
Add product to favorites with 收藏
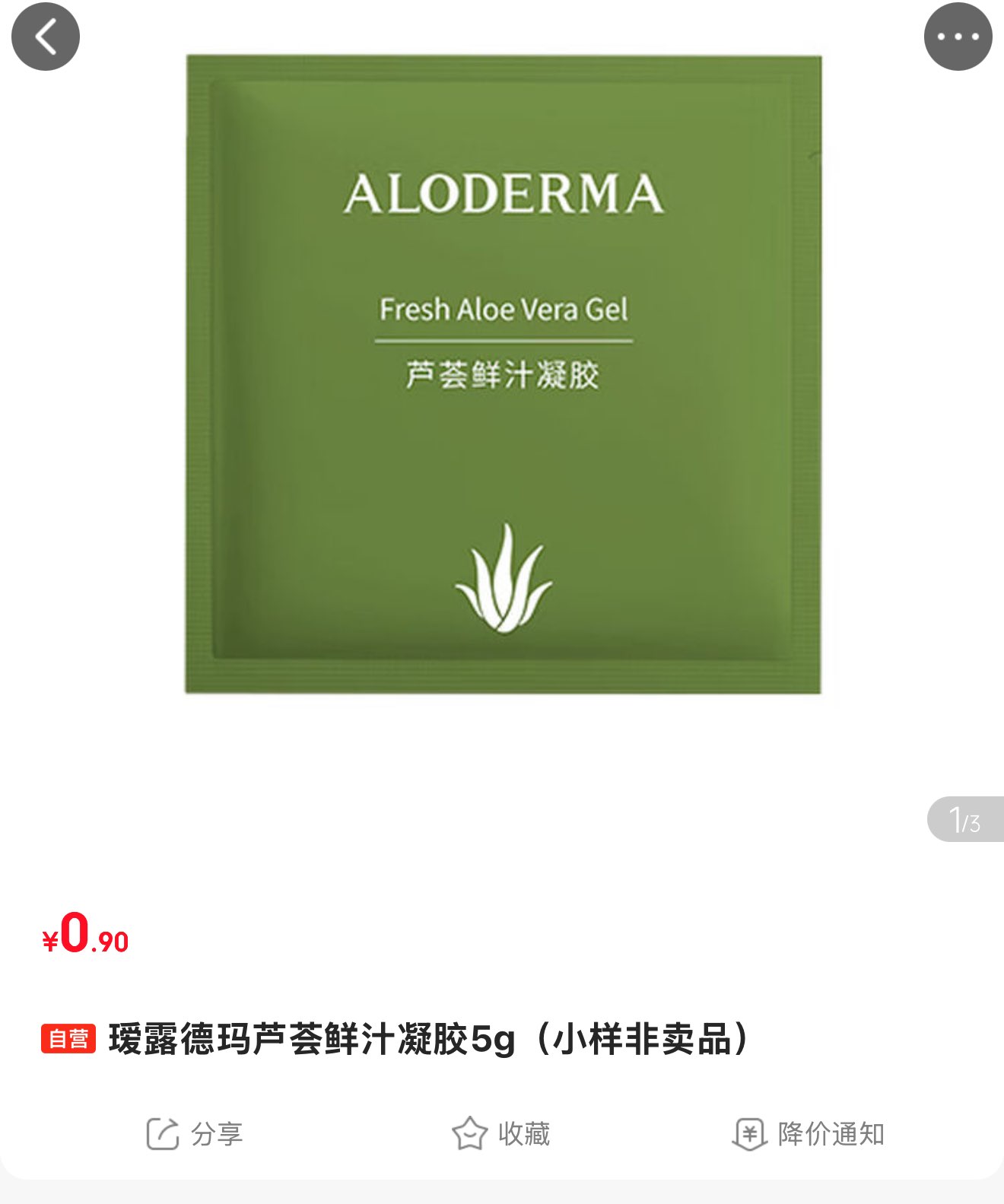pyautogui.click(x=500, y=1134)
